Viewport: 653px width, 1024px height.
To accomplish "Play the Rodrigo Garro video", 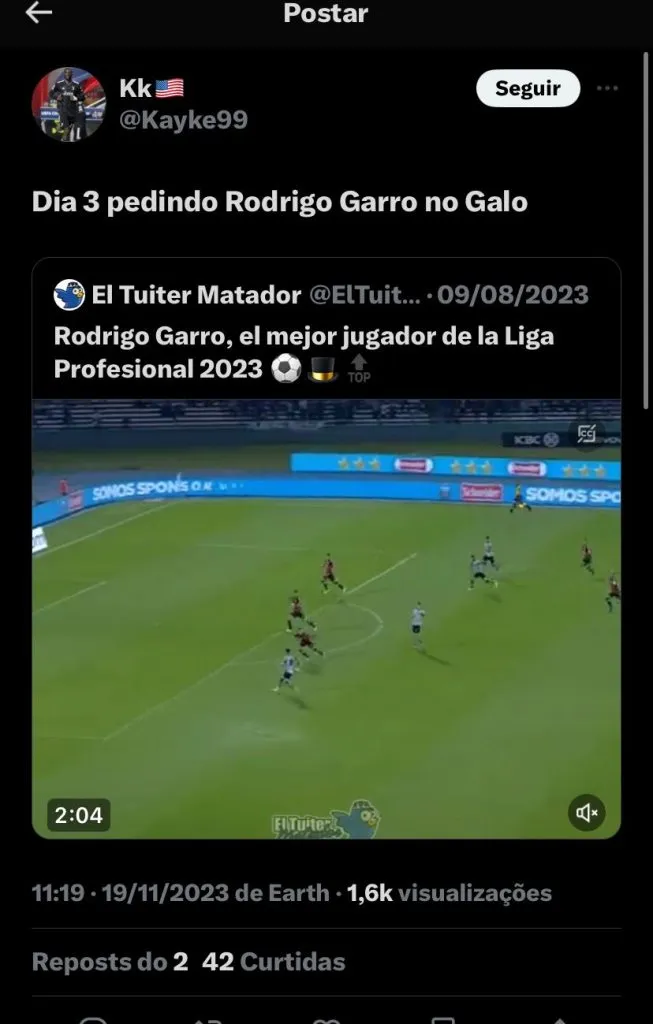I will click(326, 618).
